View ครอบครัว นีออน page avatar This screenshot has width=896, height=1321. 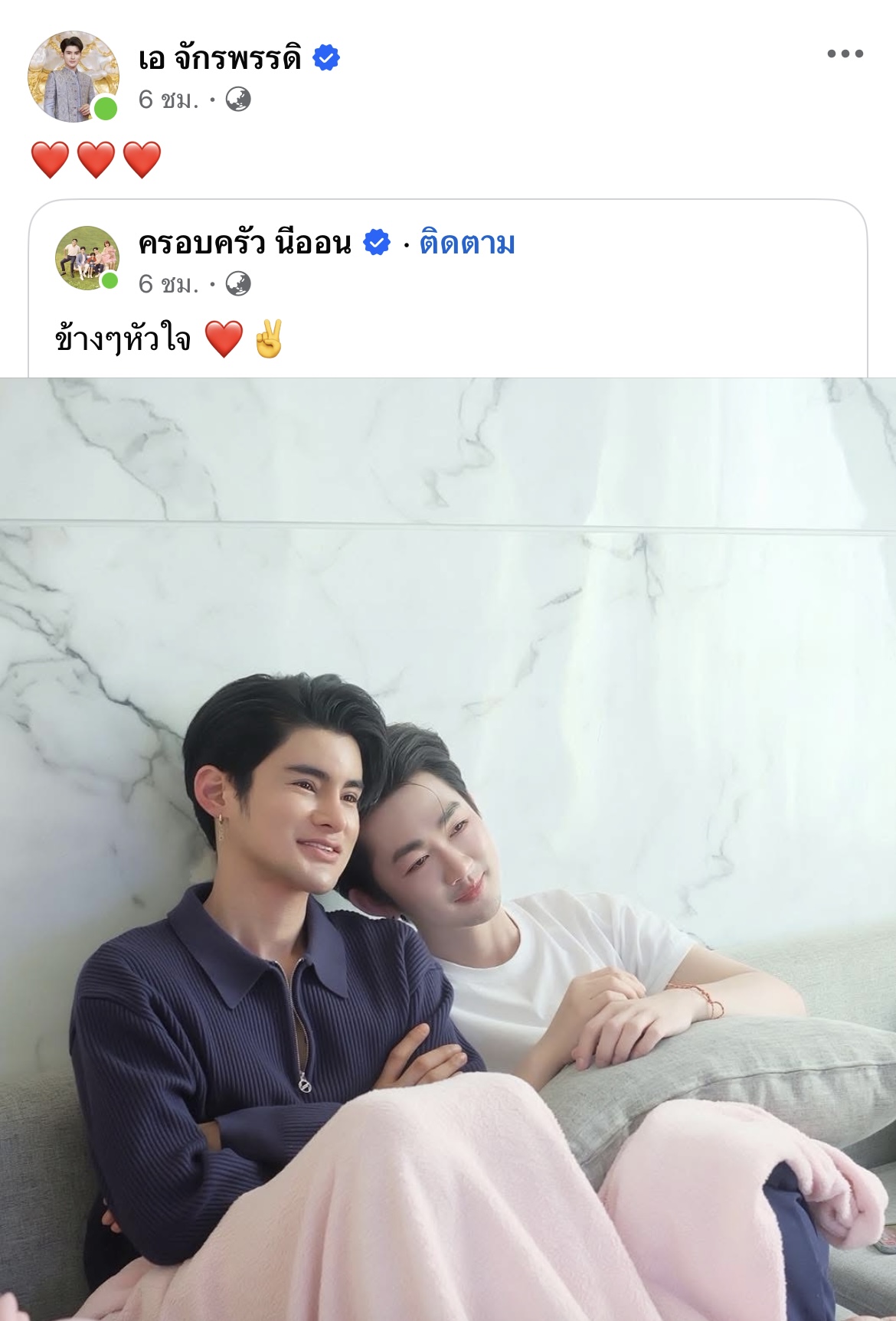pos(87,258)
